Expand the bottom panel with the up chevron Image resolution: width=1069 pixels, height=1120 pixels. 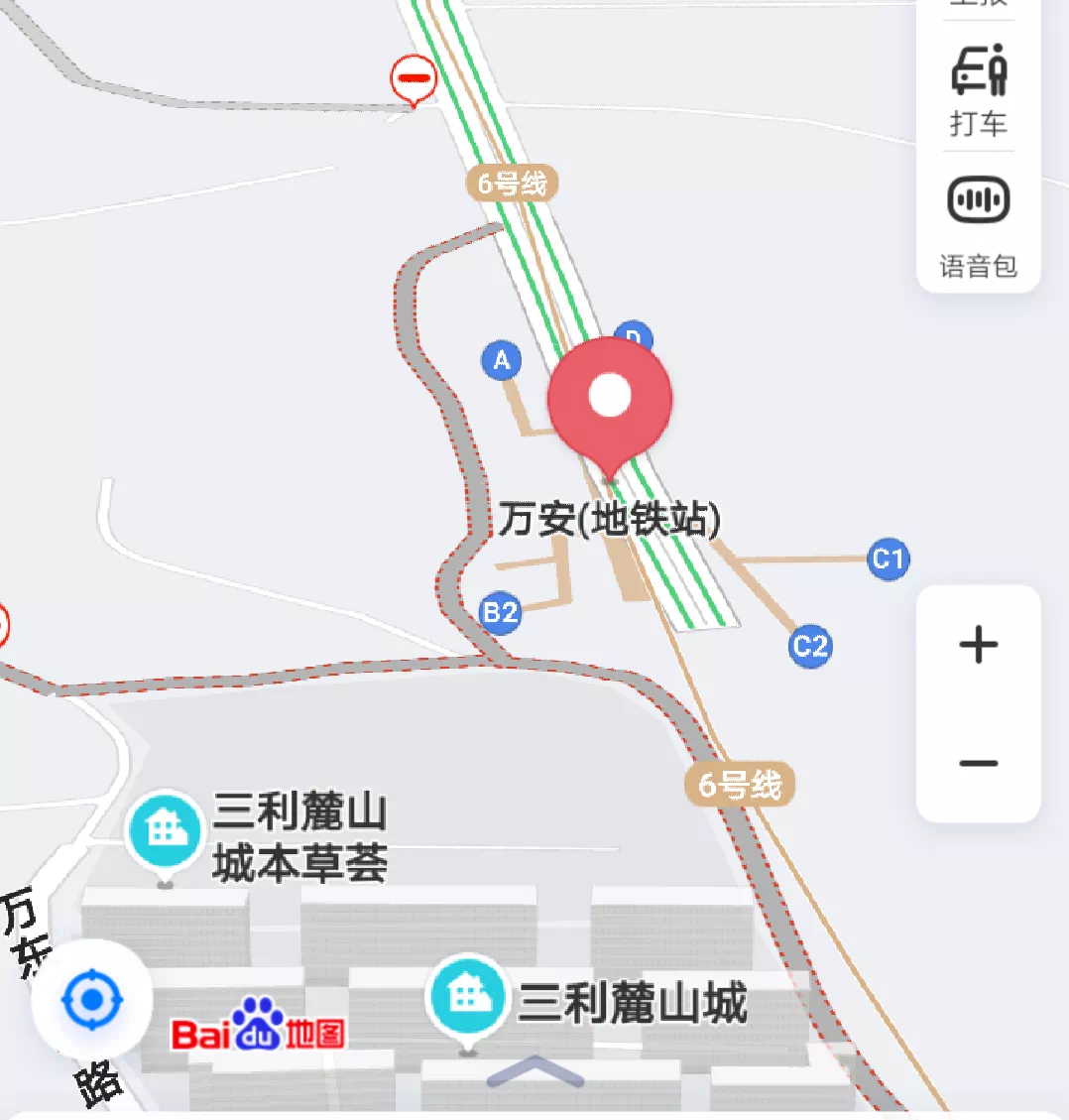point(534,1072)
